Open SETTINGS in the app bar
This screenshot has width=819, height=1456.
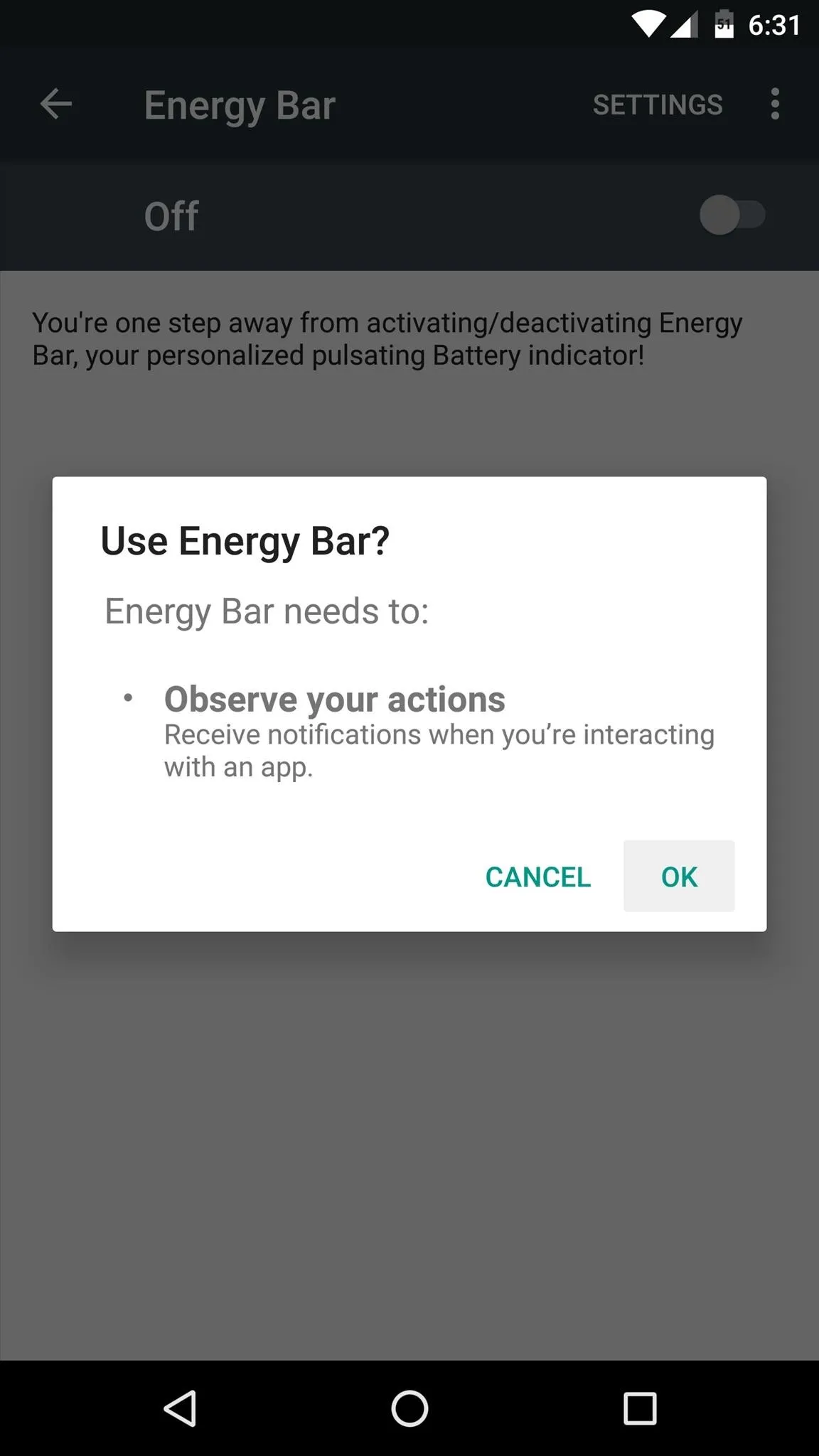[658, 105]
